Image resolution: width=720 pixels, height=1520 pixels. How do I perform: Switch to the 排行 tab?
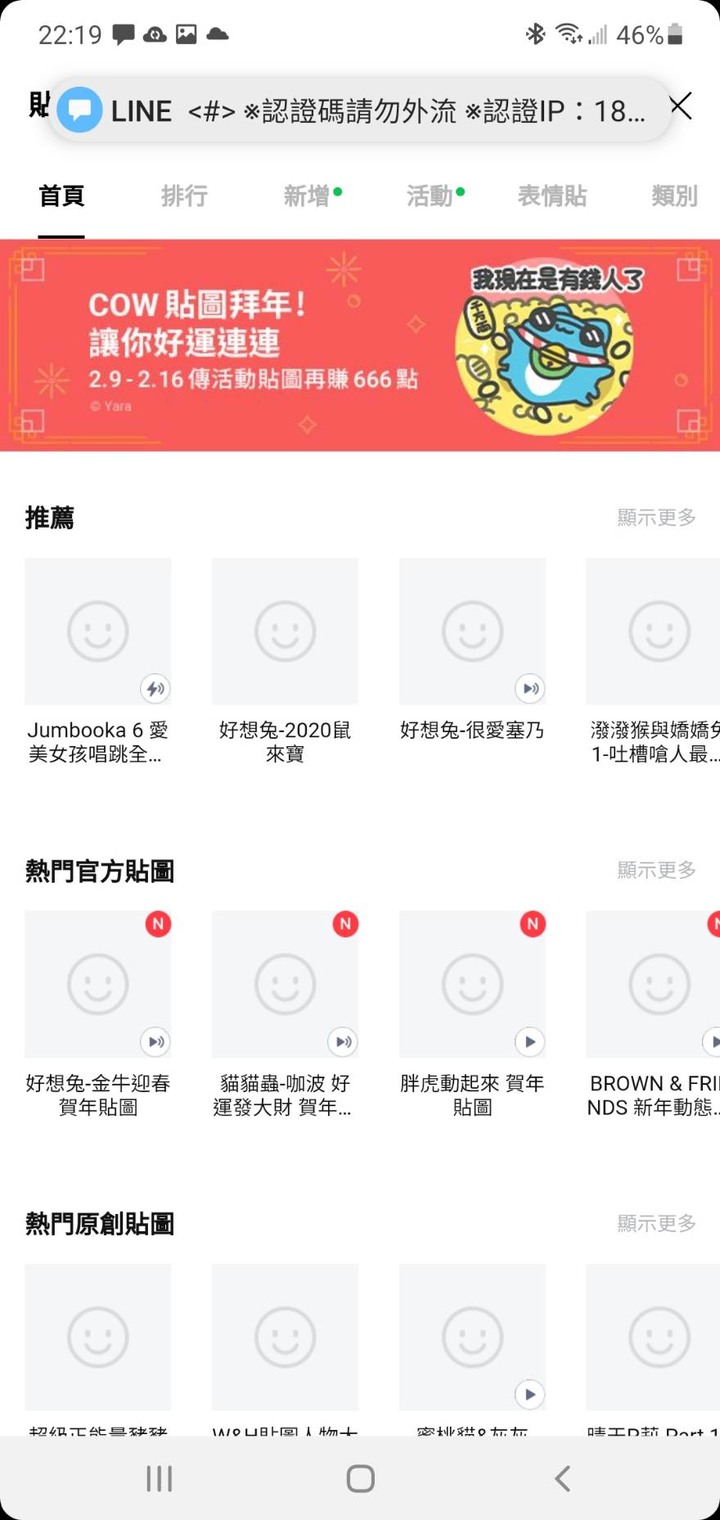pyautogui.click(x=184, y=196)
